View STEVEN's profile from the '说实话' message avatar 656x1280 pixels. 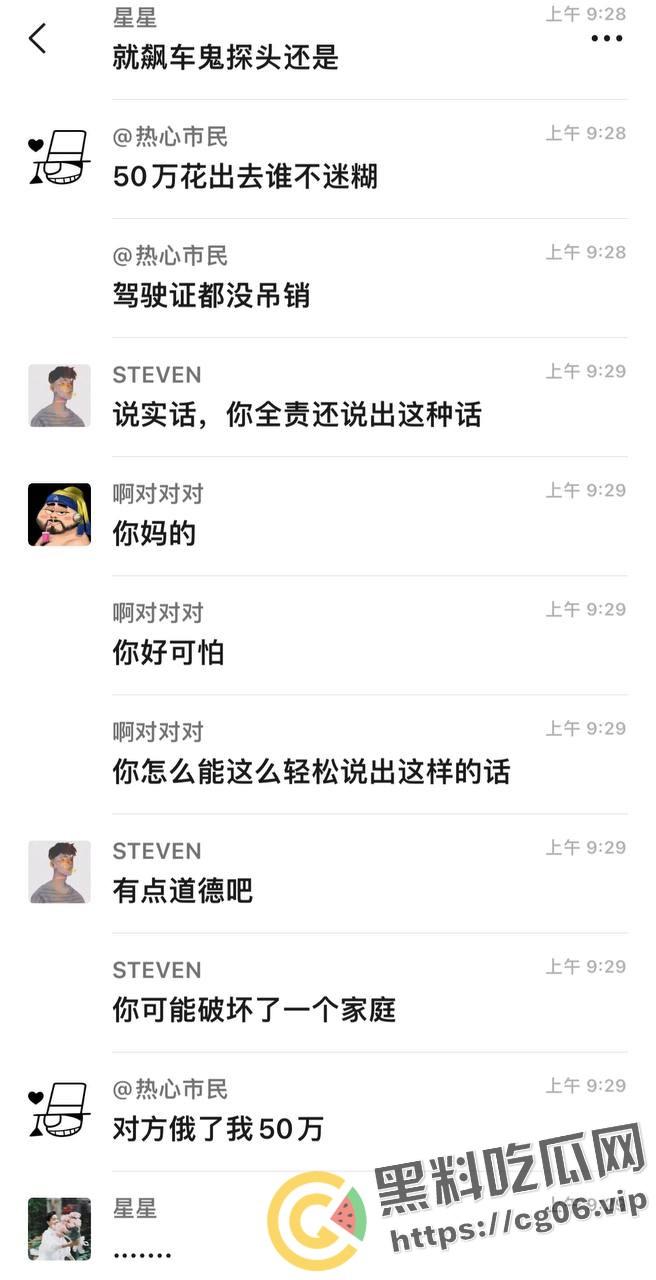tap(59, 396)
